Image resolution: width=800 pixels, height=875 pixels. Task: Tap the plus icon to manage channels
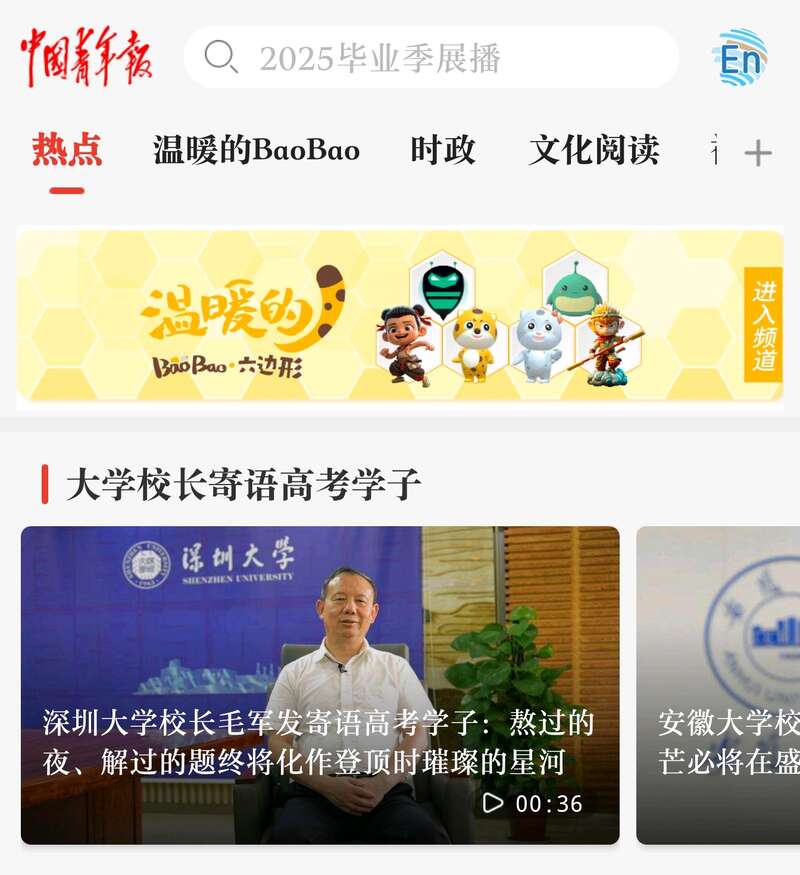click(x=758, y=153)
